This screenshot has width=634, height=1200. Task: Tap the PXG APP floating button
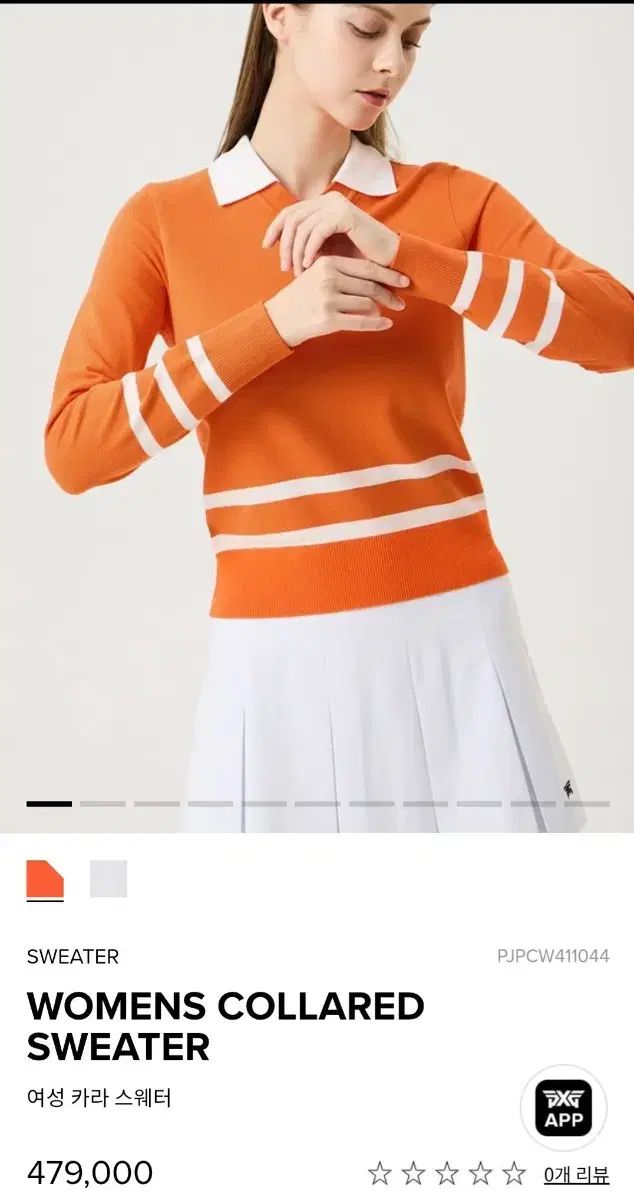click(x=563, y=1107)
